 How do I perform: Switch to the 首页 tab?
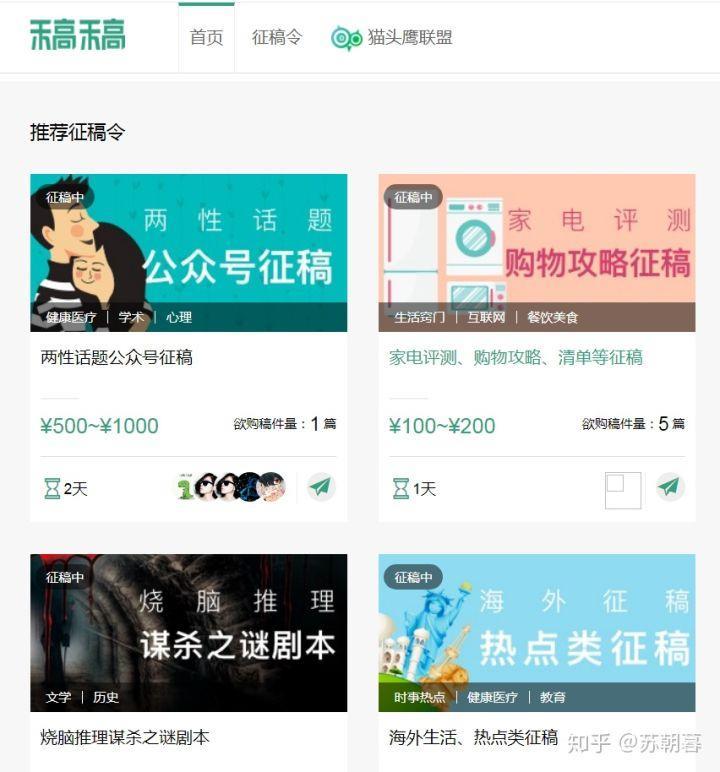(206, 37)
